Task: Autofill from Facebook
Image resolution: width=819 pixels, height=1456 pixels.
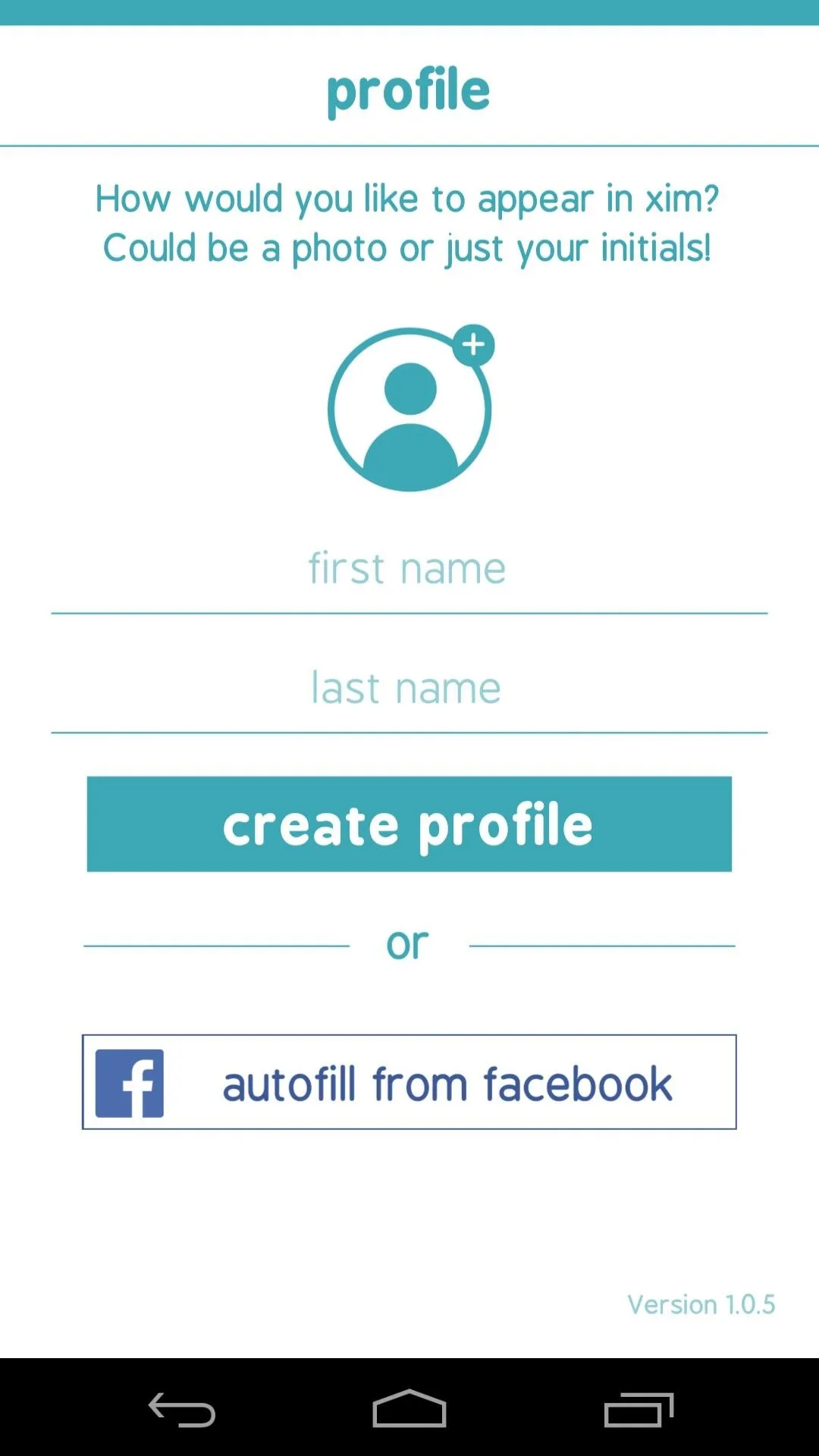Action: click(x=409, y=1082)
